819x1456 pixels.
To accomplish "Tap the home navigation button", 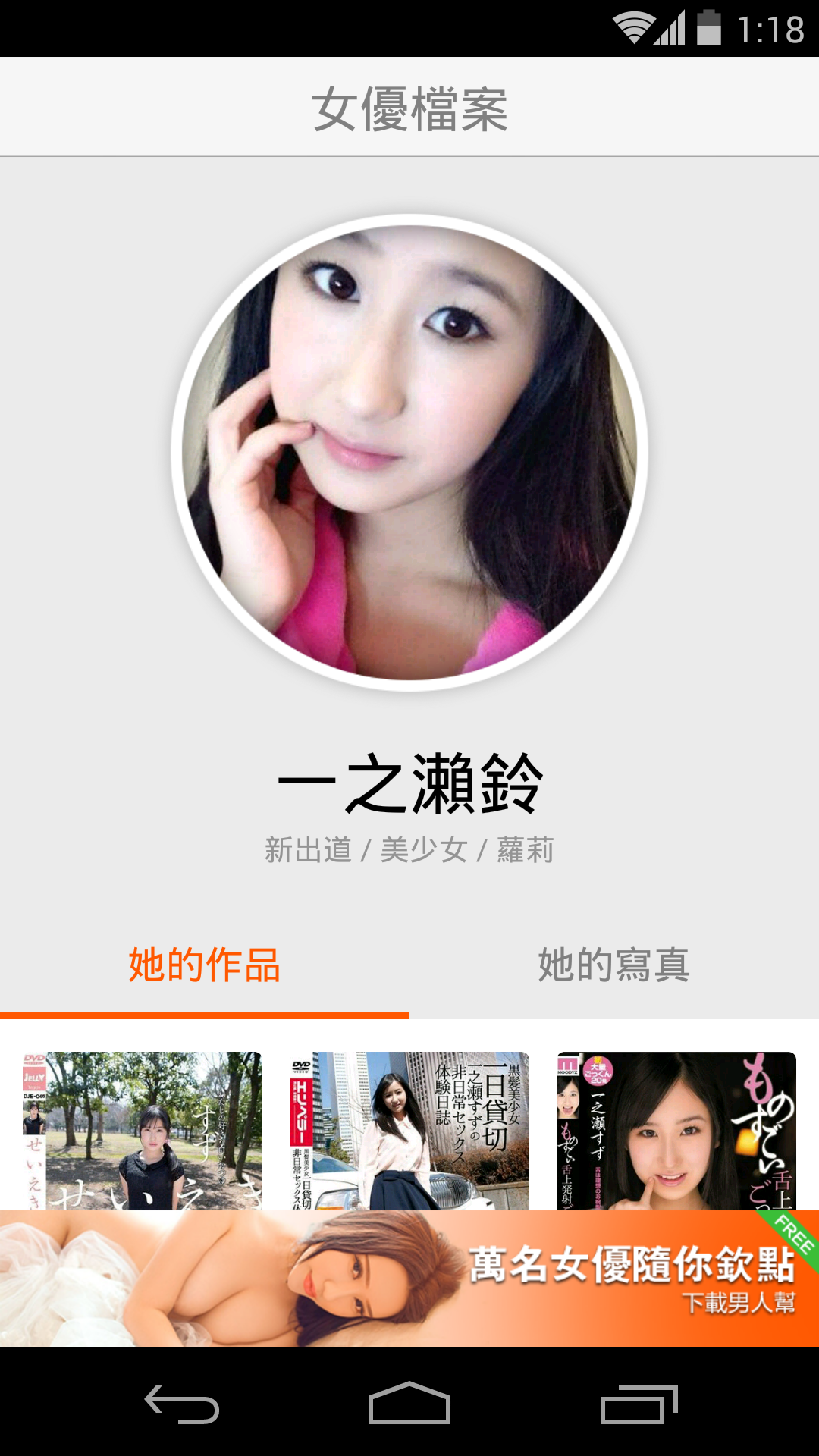I will click(409, 1401).
